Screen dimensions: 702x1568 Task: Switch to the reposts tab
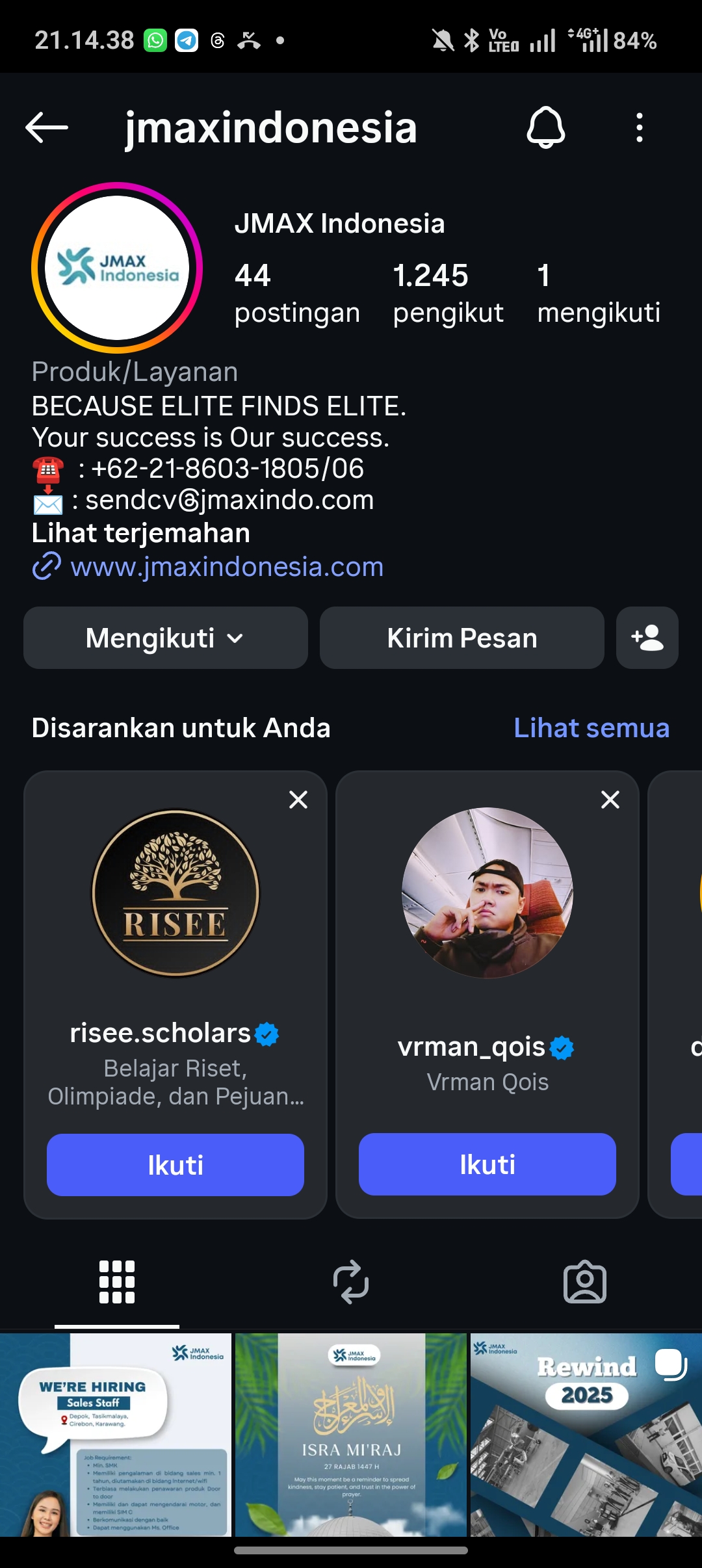(351, 1282)
